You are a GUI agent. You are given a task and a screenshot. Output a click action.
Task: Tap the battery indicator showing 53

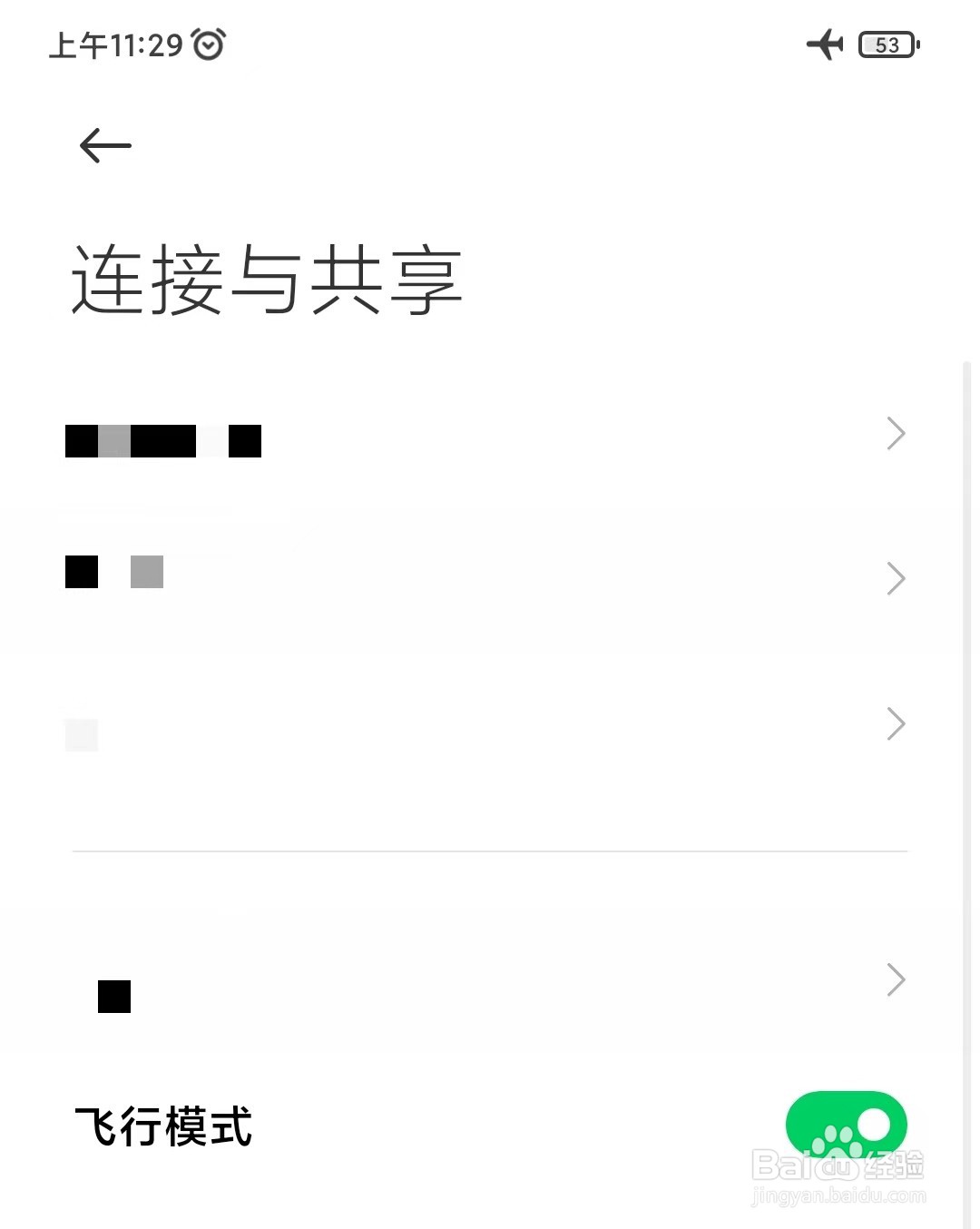[886, 44]
